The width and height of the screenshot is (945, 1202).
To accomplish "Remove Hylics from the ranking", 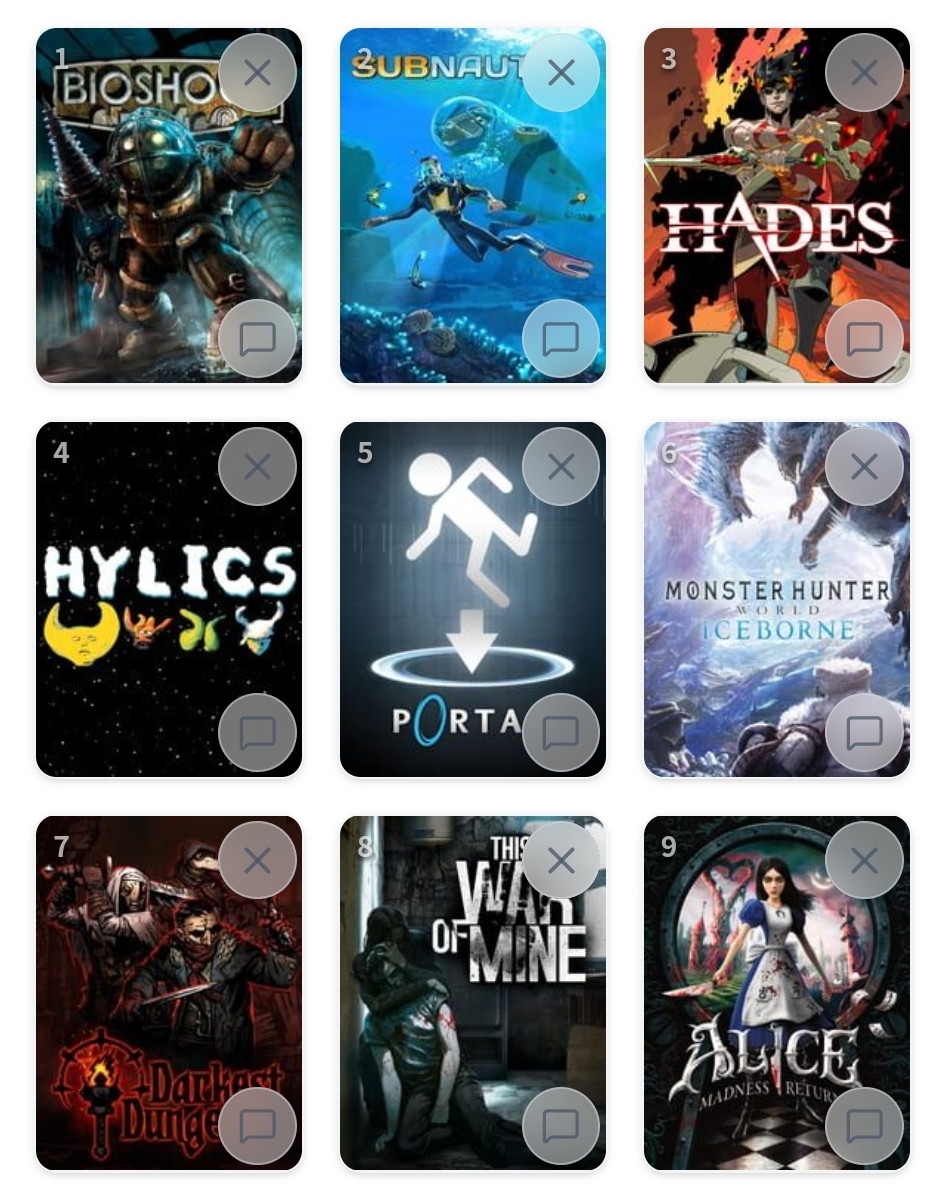I will (257, 466).
